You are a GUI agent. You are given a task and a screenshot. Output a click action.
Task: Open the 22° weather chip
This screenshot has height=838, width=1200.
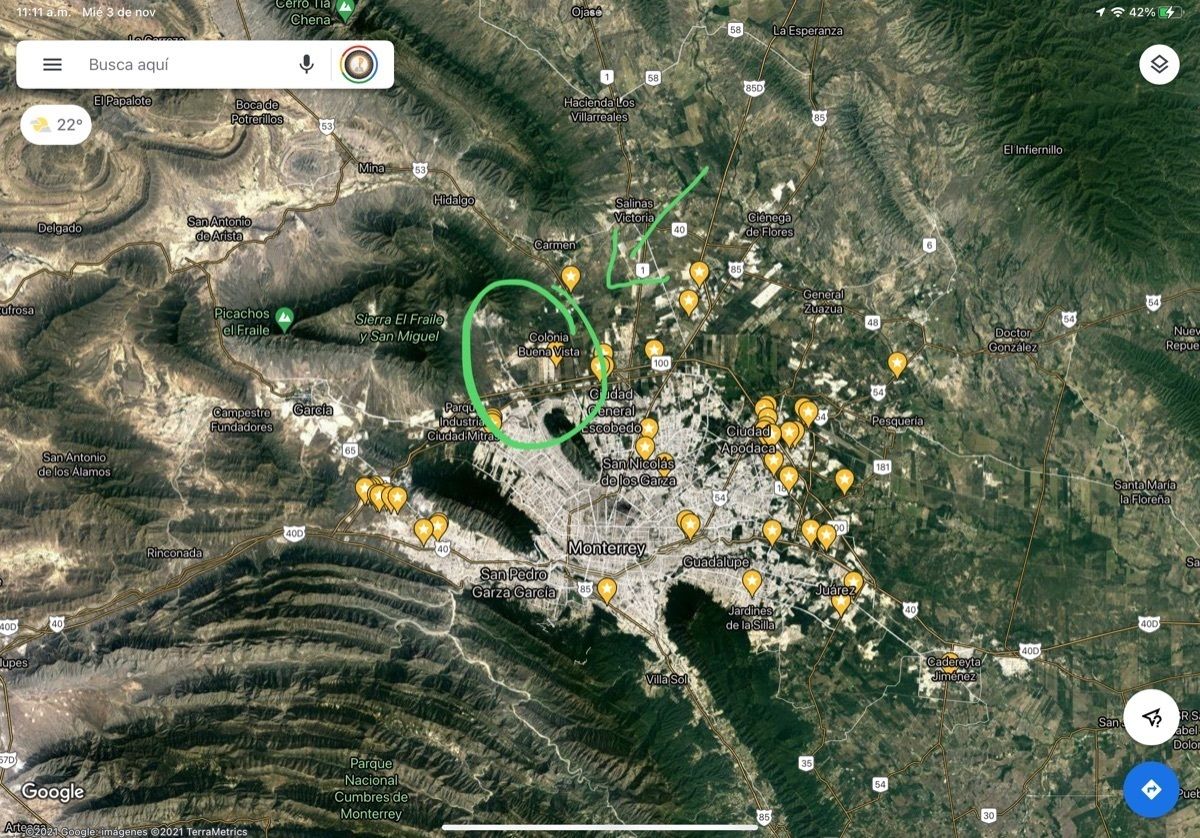point(57,125)
